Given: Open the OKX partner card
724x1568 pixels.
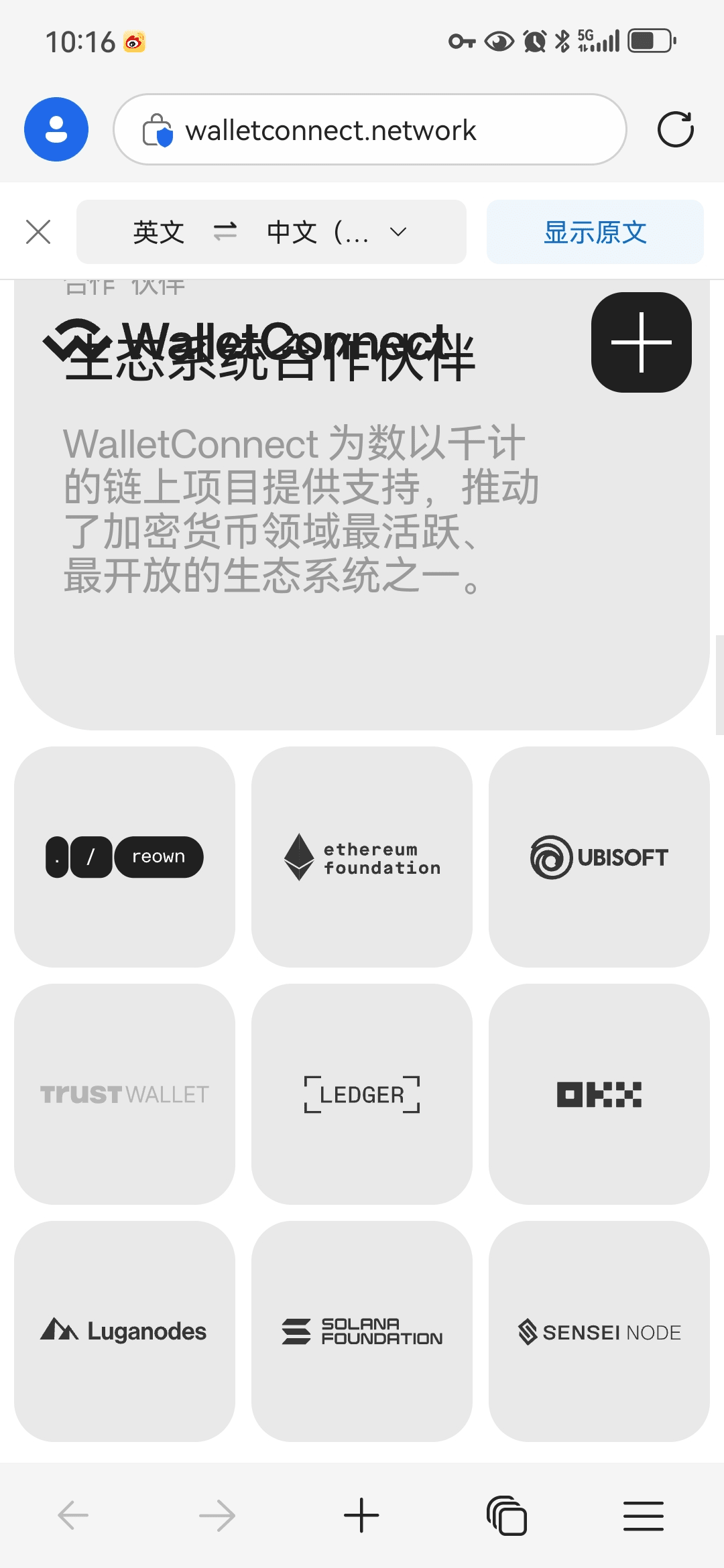Looking at the screenshot, I should (599, 1094).
